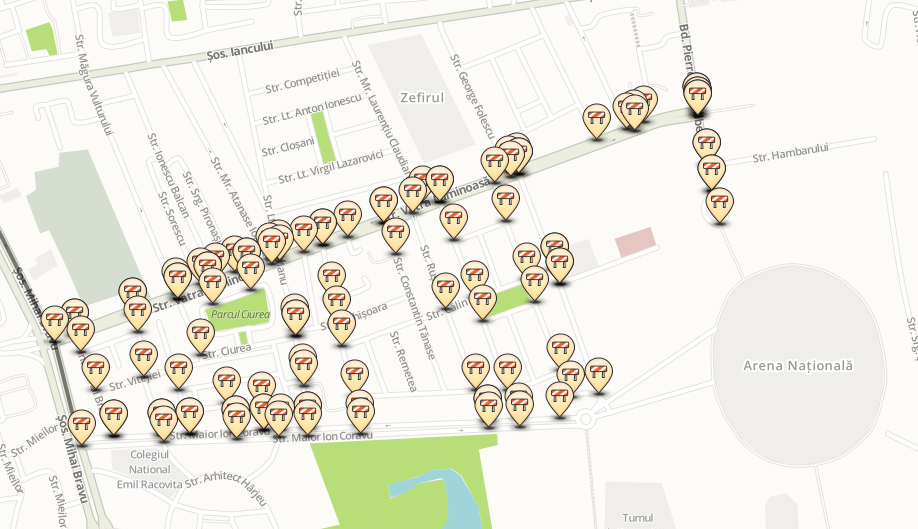Select the roadwork pin on Str. Ciurea
This screenshot has height=529, width=918.
click(200, 335)
